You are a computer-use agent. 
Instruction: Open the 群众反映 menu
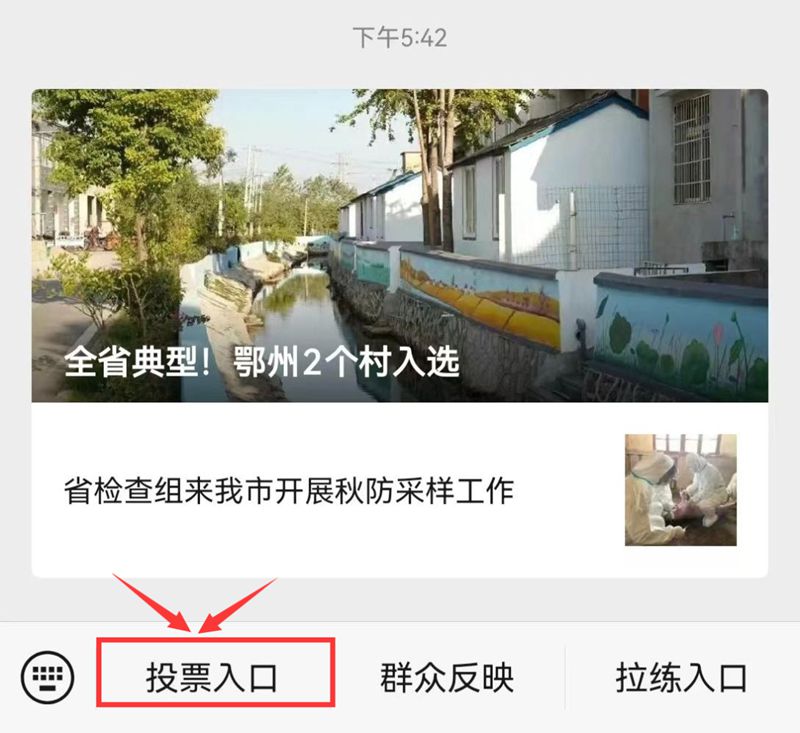click(447, 678)
